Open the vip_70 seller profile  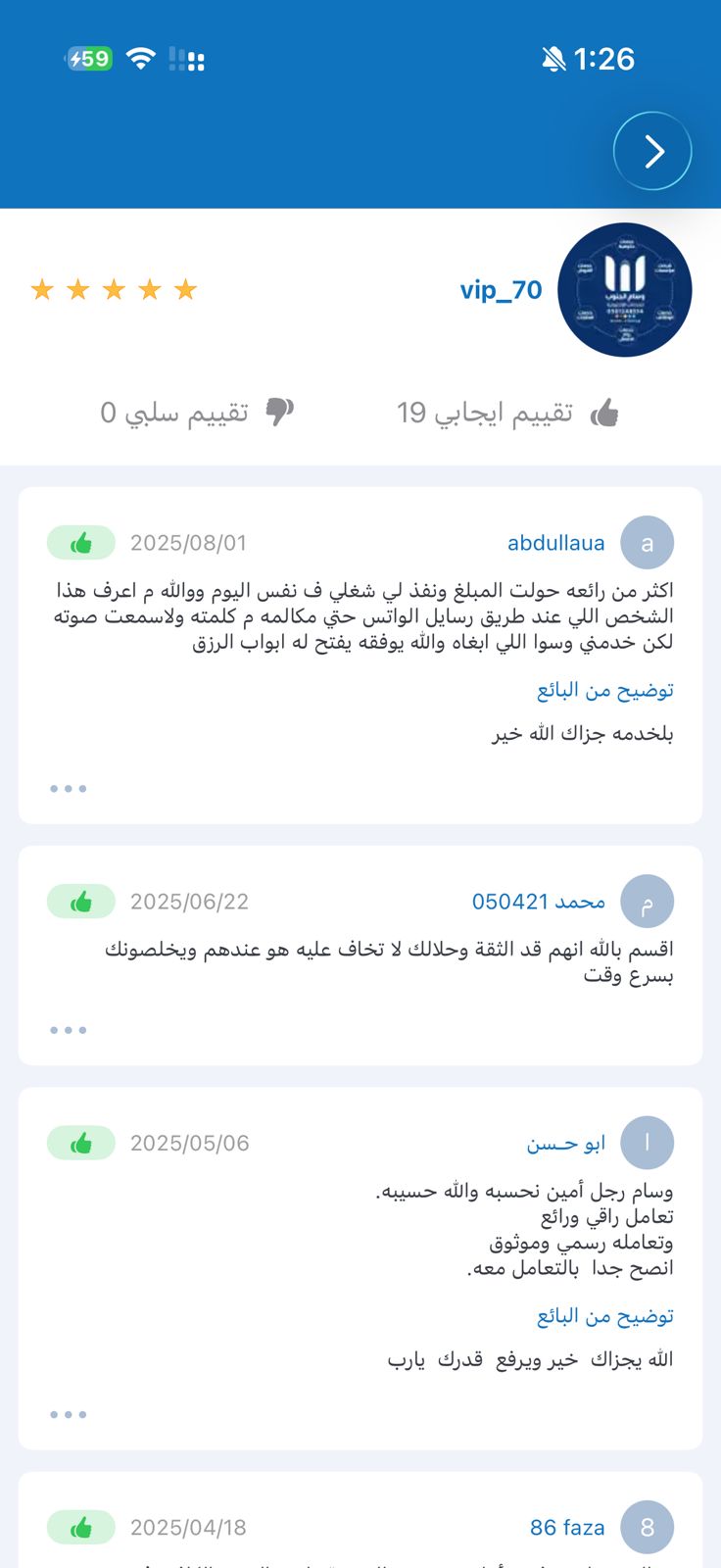pos(501,290)
